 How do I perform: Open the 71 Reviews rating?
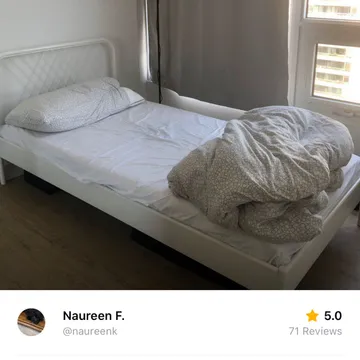[315, 331]
